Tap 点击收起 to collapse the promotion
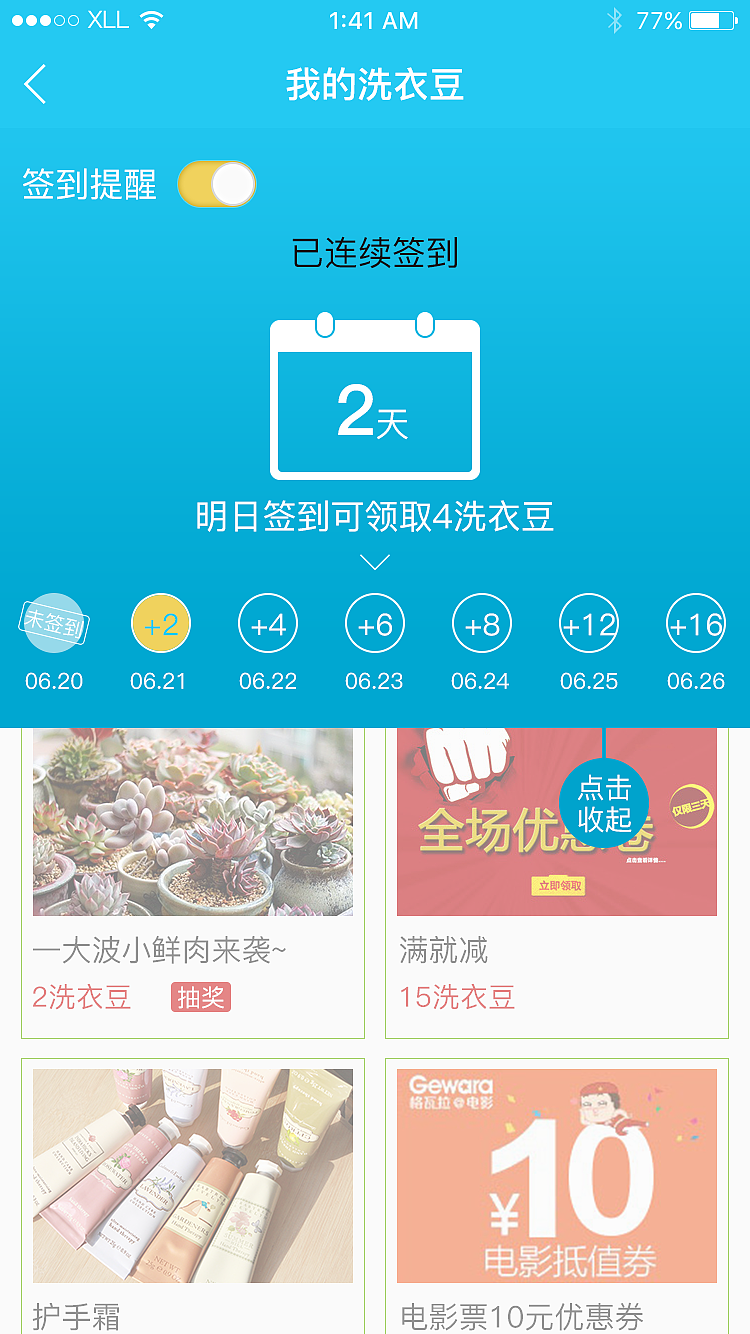 coord(604,803)
